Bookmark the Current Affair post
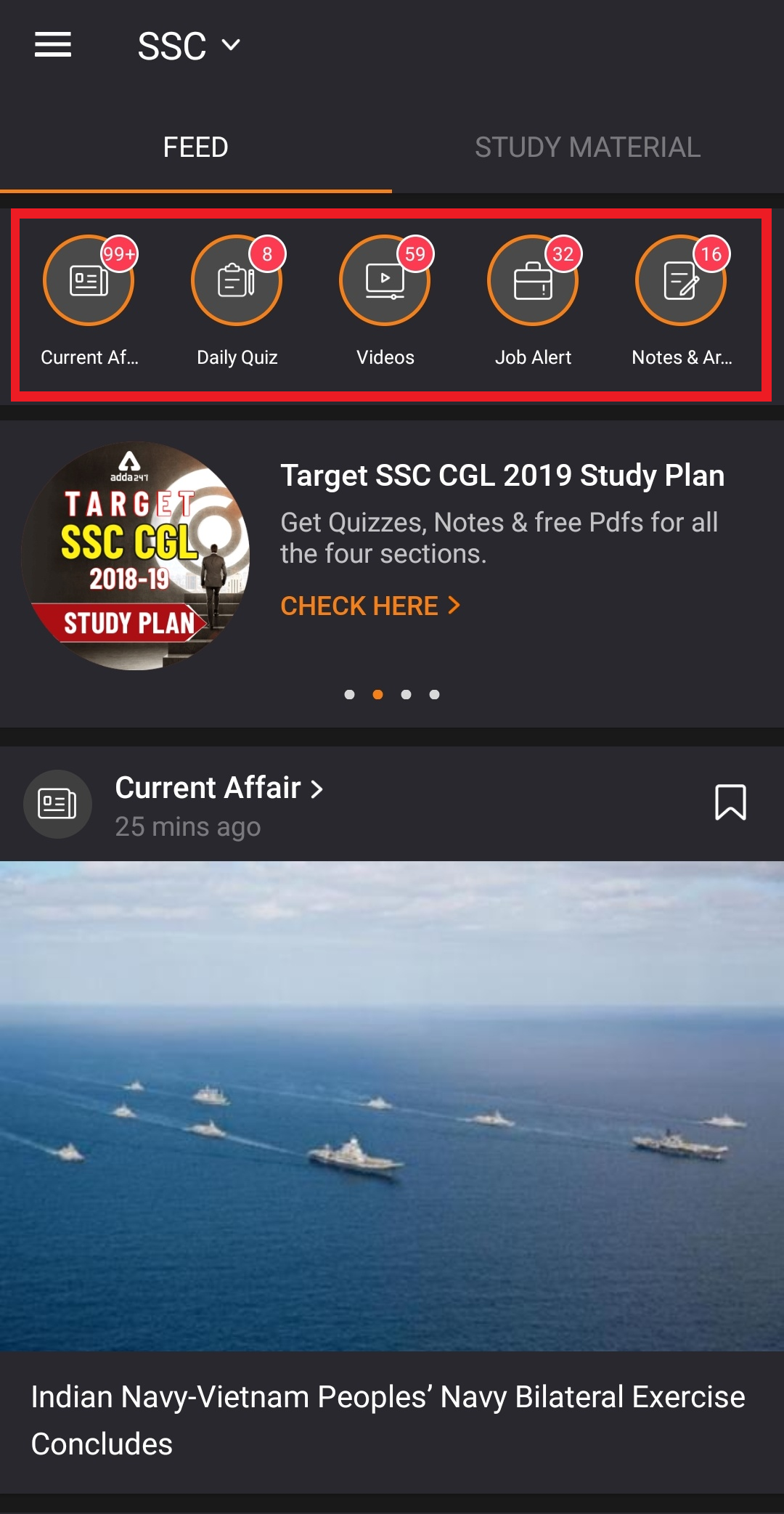This screenshot has height=1514, width=784. point(730,802)
